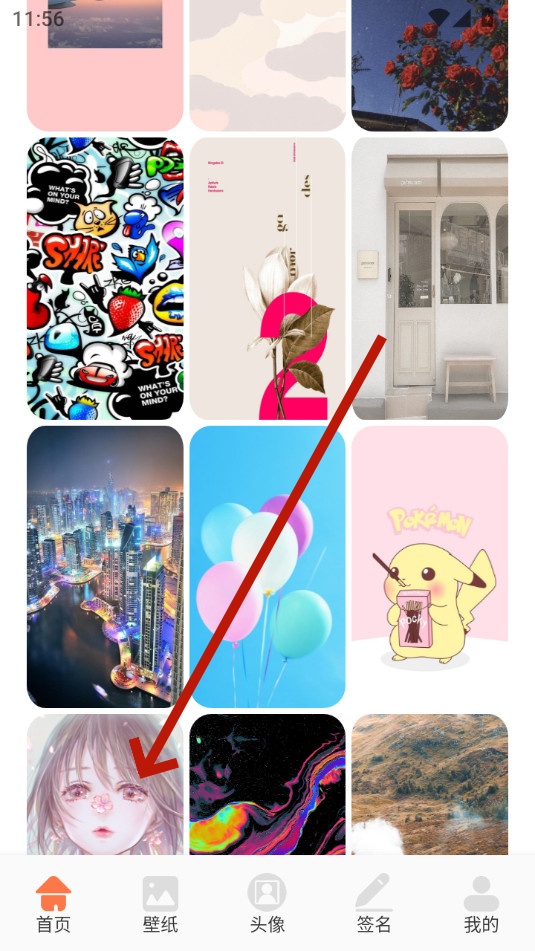The height and width of the screenshot is (951, 535).
Task: Open the Pikachu Pokemon wallpaper
Action: 429,566
